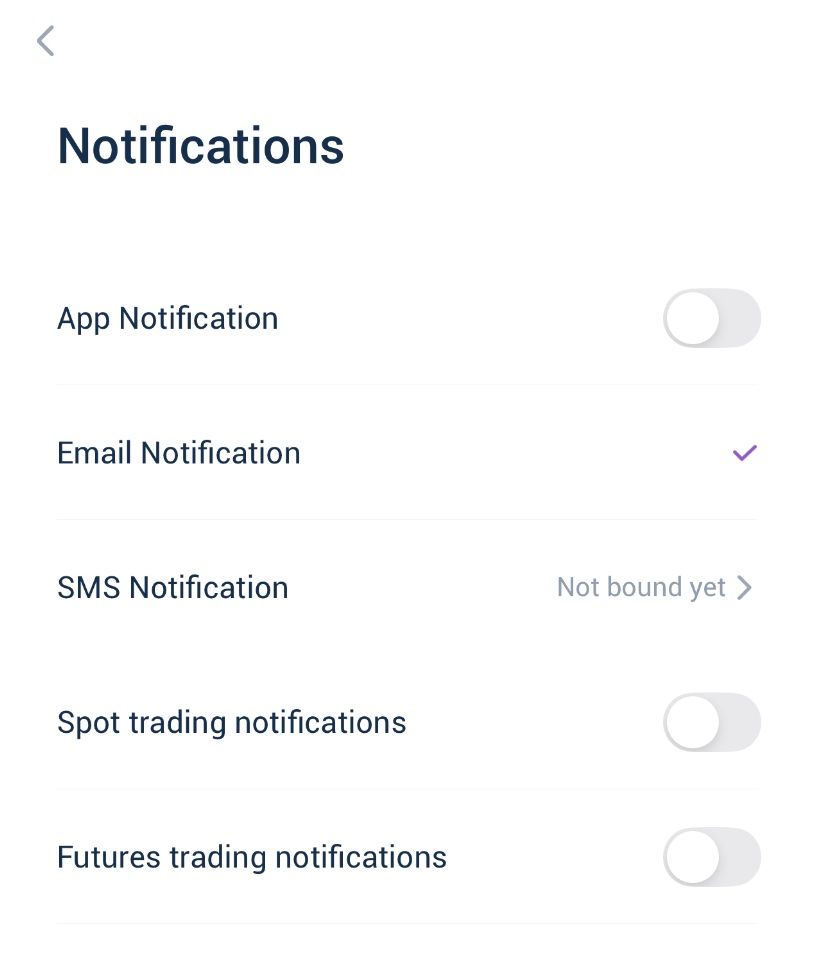Open SMS Notification binding settings
Image resolution: width=814 pixels, height=956 pixels.
point(654,587)
